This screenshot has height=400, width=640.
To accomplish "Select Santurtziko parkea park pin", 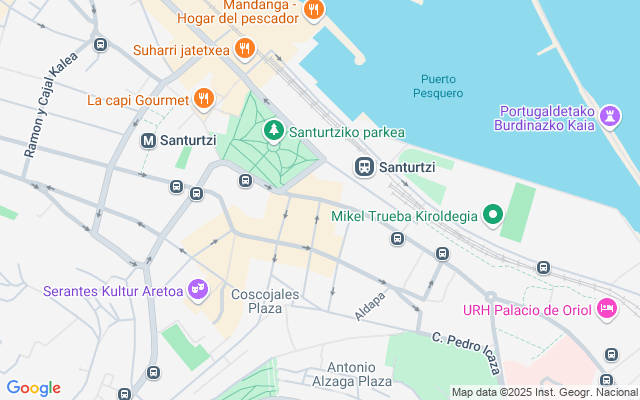I will (273, 131).
